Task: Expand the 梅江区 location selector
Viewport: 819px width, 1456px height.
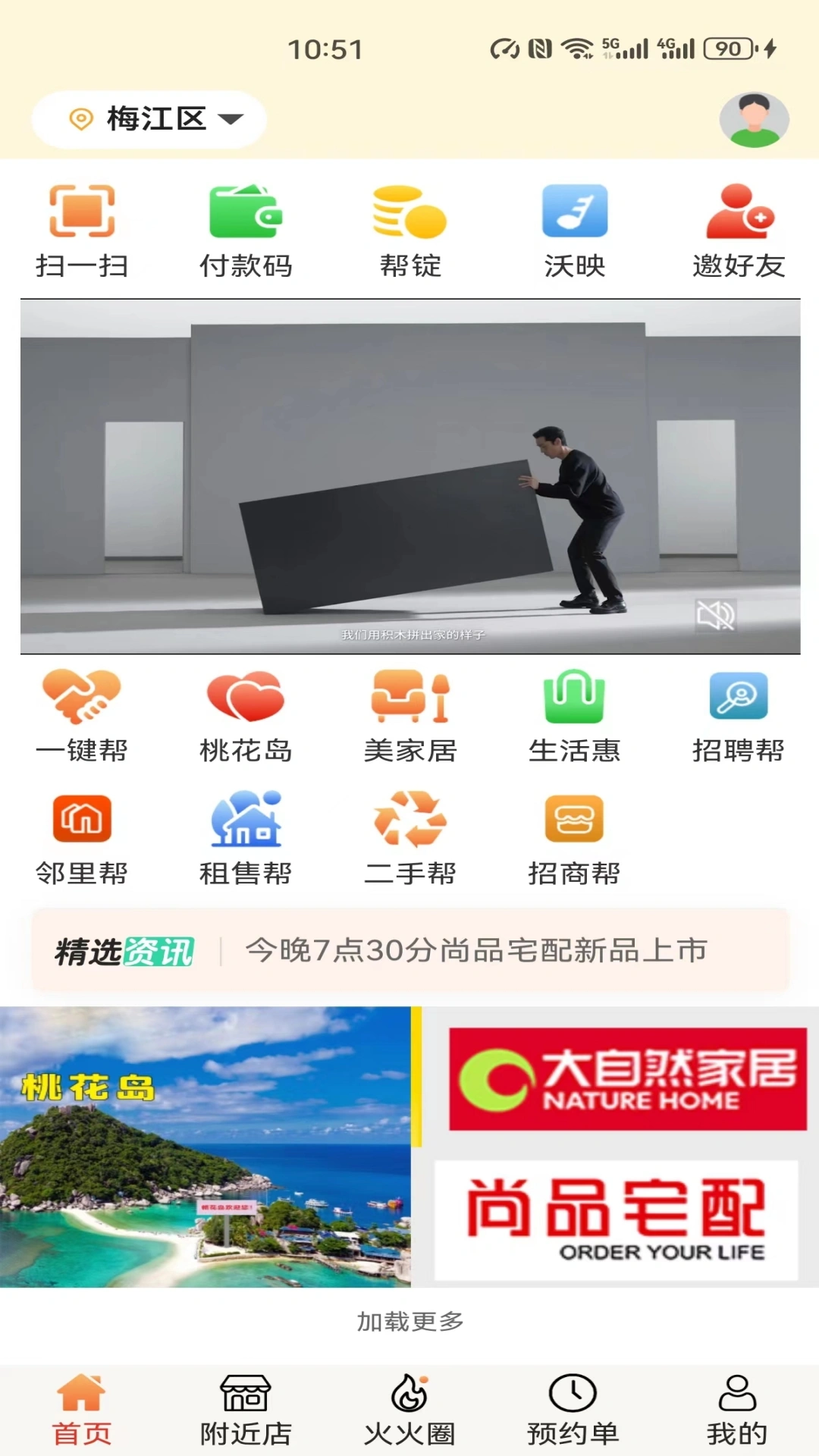Action: coord(149,118)
